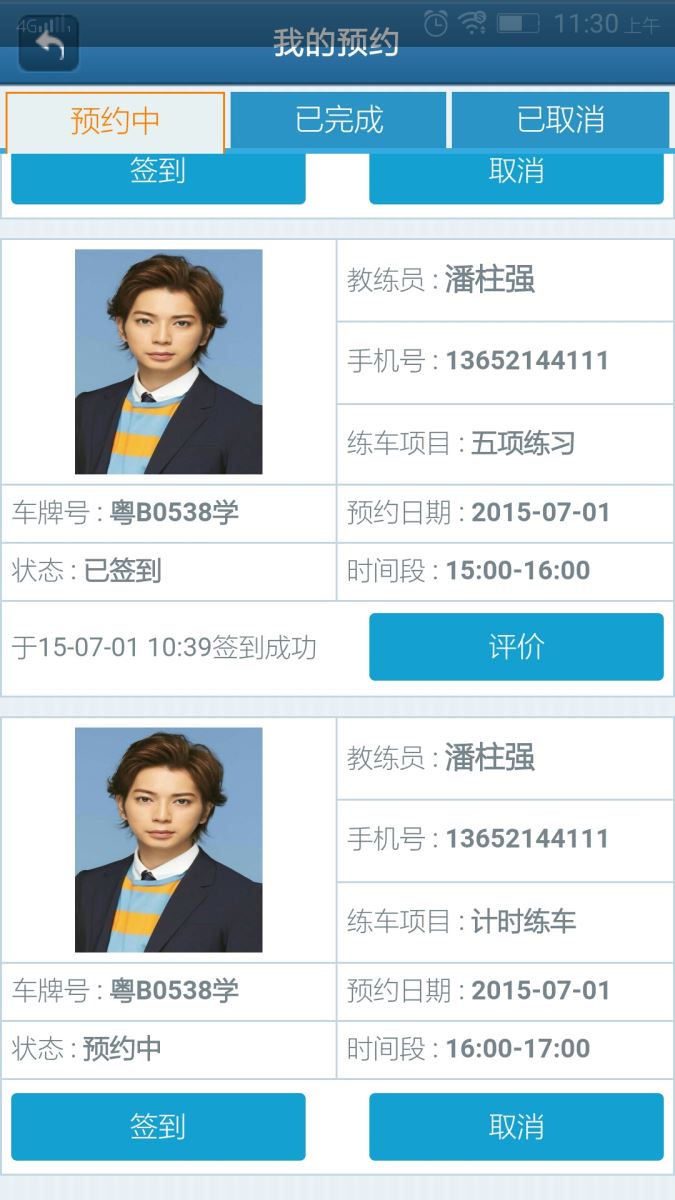
Task: Tap 评价 for the 五项练习 booking
Action: [x=516, y=647]
